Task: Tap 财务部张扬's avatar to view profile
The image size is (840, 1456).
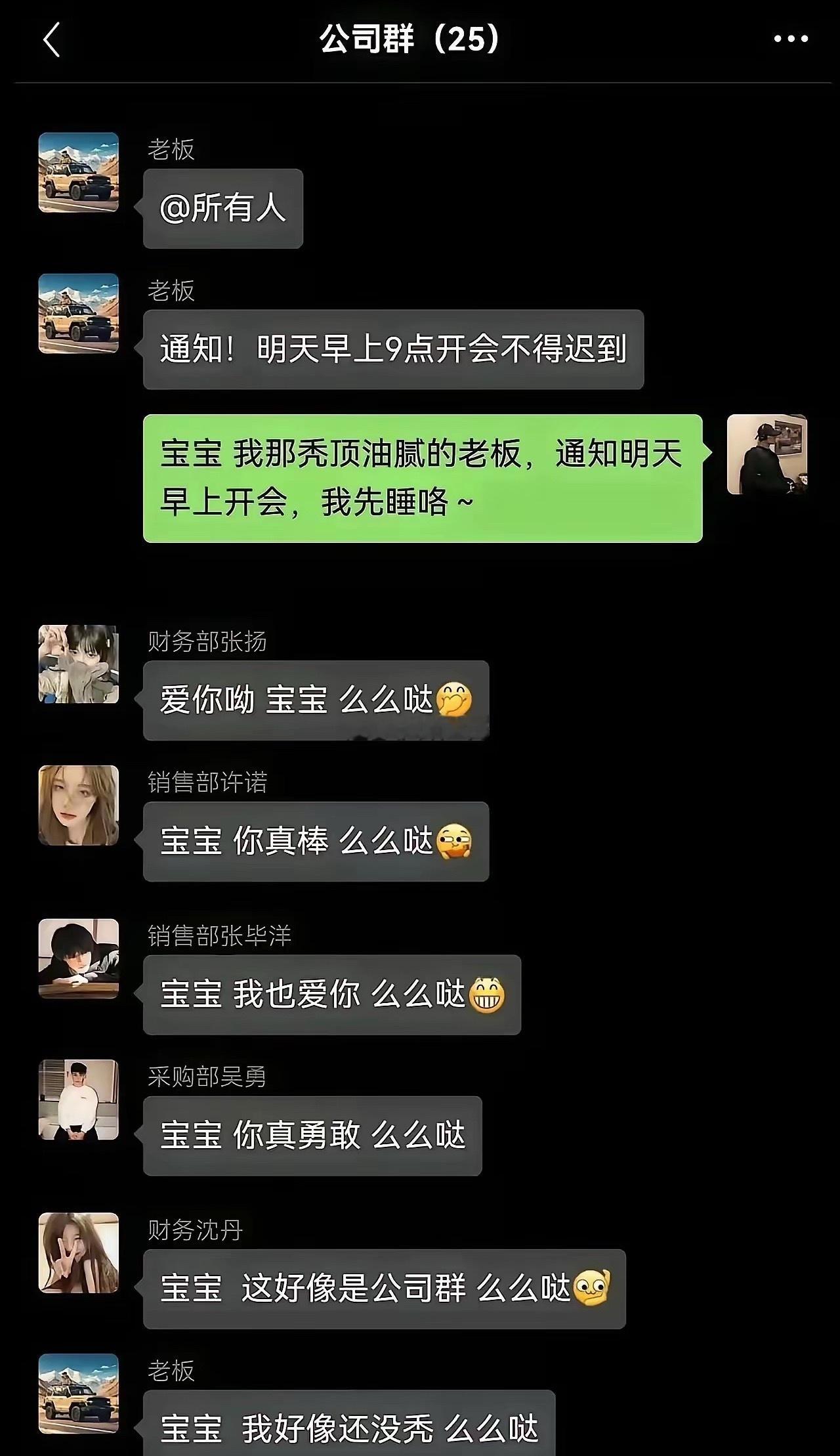Action: click(x=78, y=664)
